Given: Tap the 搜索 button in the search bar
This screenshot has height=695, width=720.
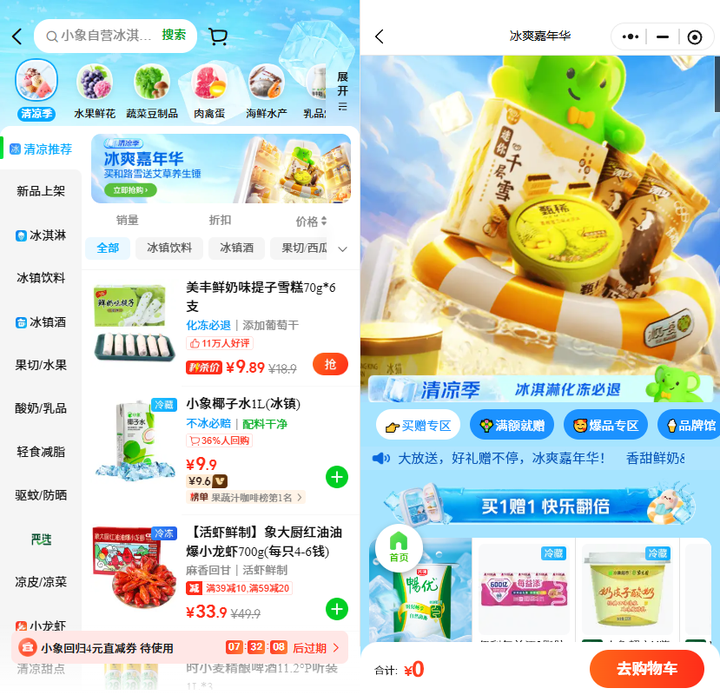Looking at the screenshot, I should click(173, 35).
